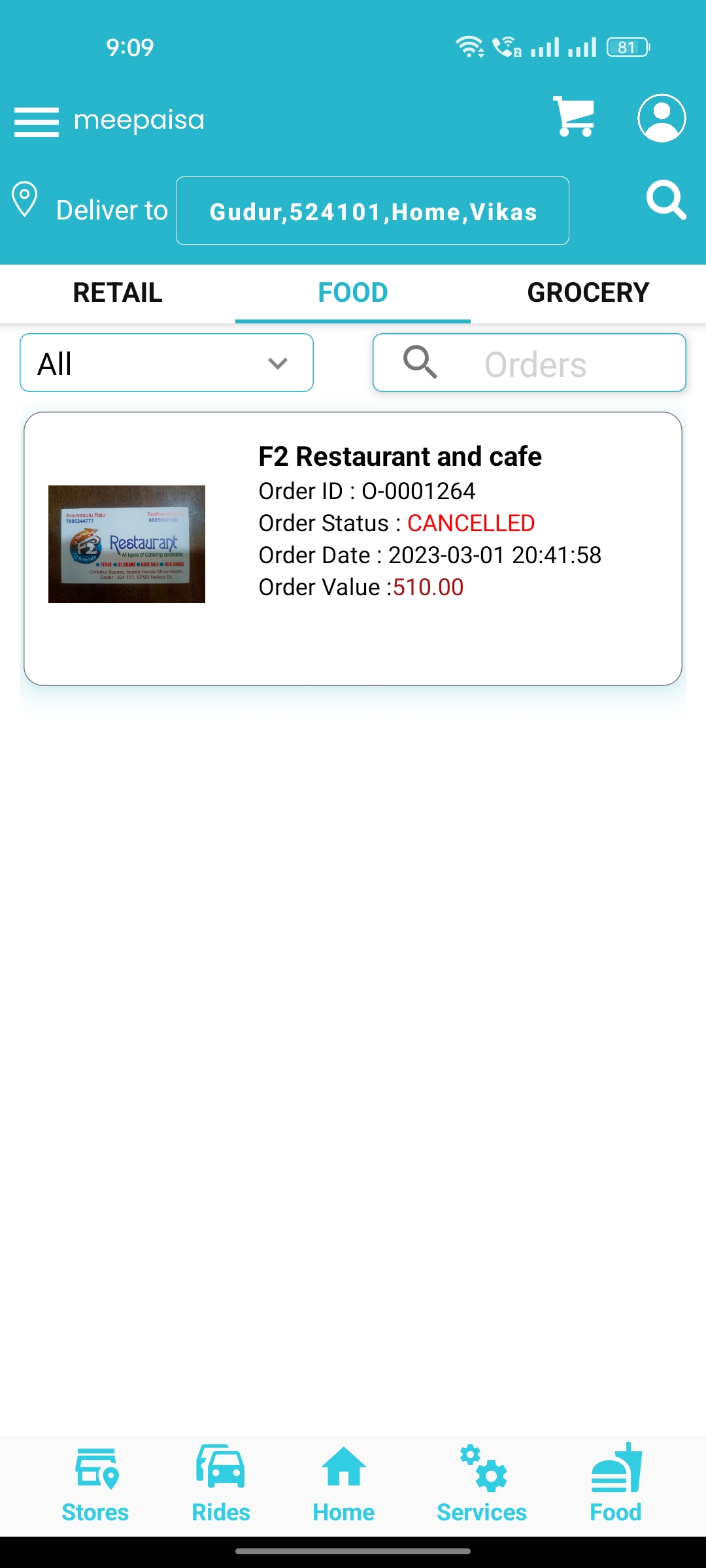This screenshot has width=706, height=1568.
Task: Switch to the RETAIL tab
Action: pyautogui.click(x=118, y=293)
